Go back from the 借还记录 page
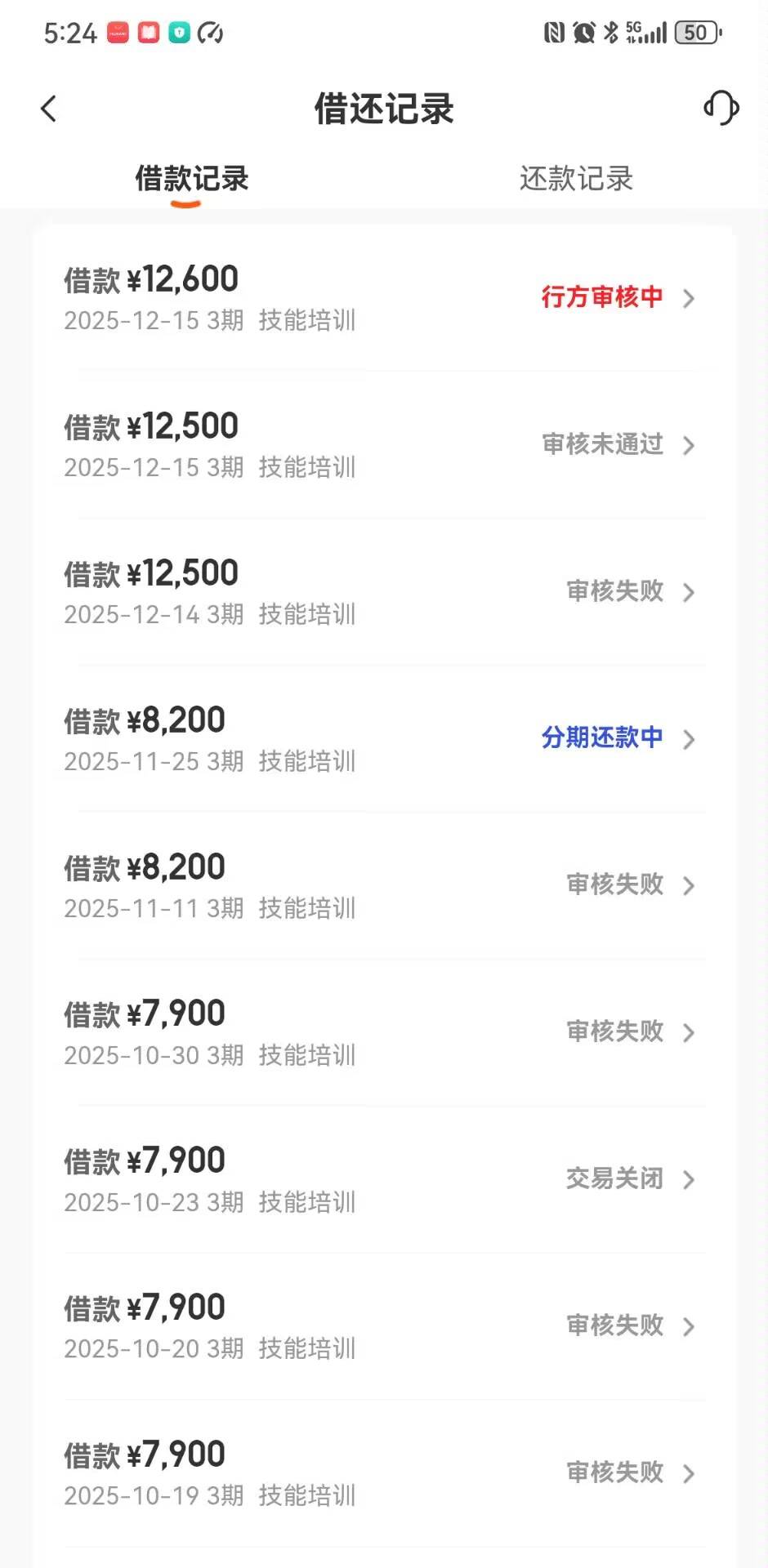This screenshot has height=1568, width=768. [49, 109]
